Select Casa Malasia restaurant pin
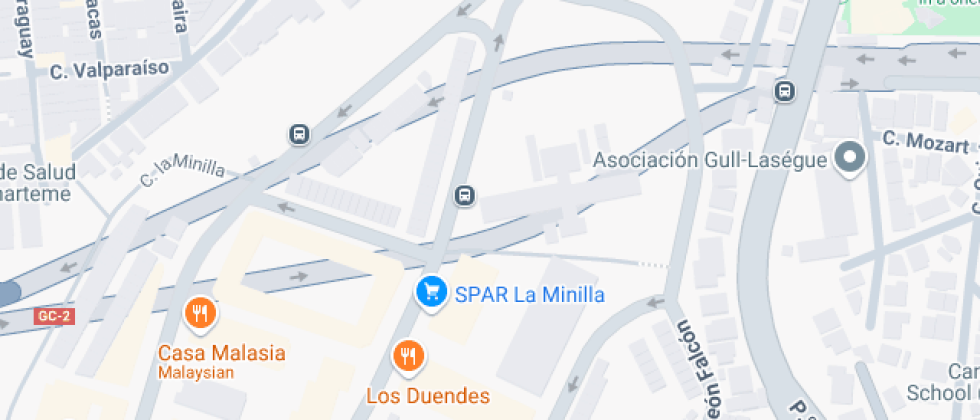 (x=201, y=315)
